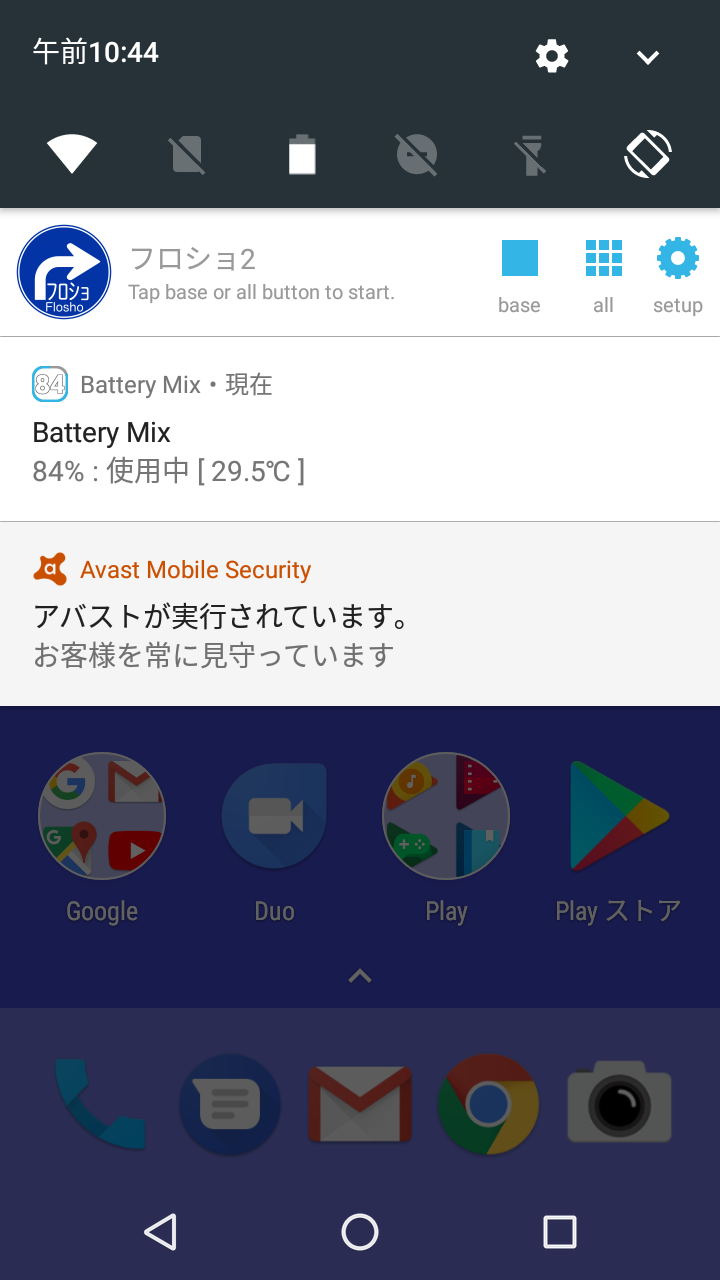
Task: Toggle auto-rotate in the quick settings
Action: pyautogui.click(x=647, y=153)
